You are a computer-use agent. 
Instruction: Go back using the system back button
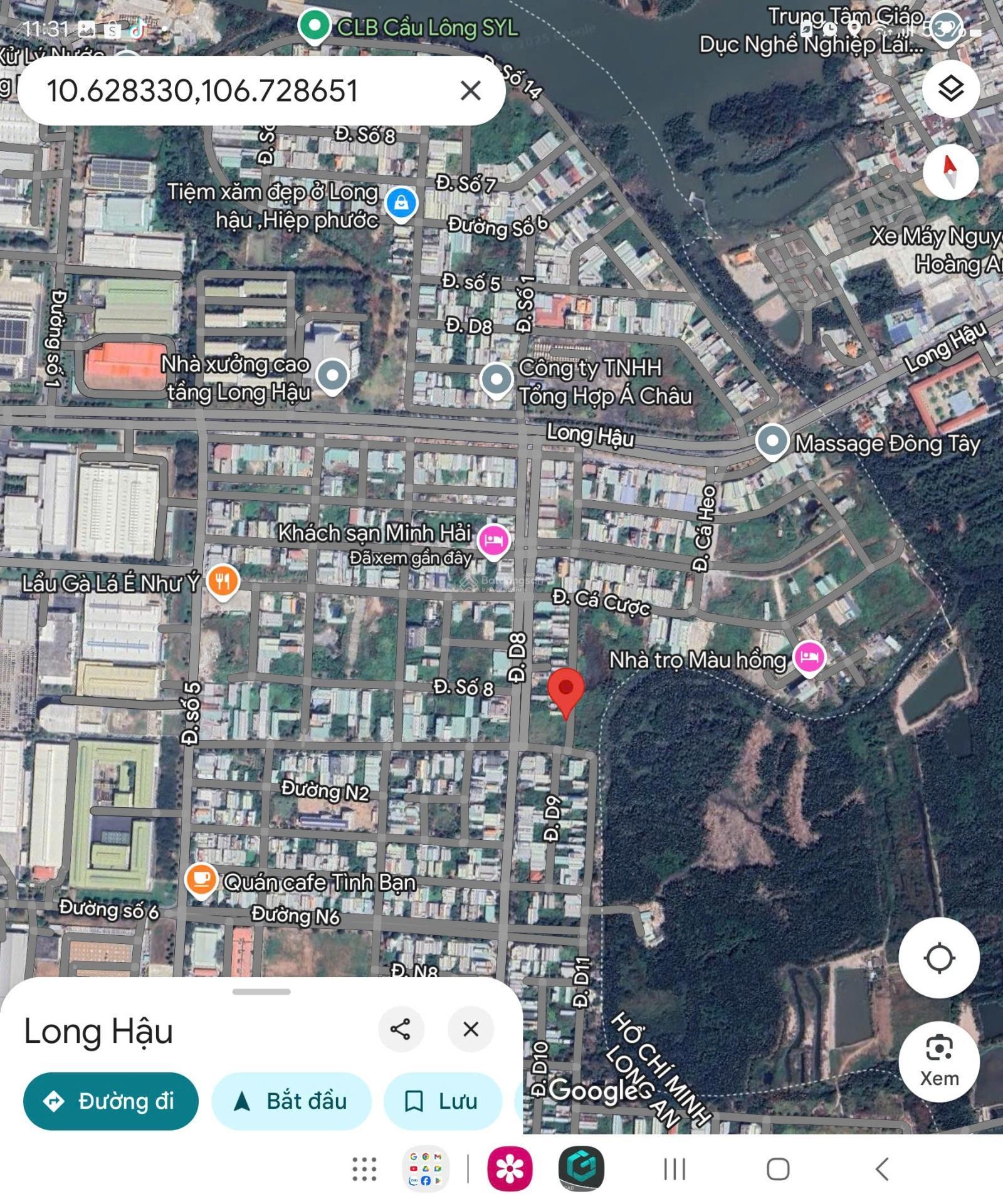pos(882,1170)
